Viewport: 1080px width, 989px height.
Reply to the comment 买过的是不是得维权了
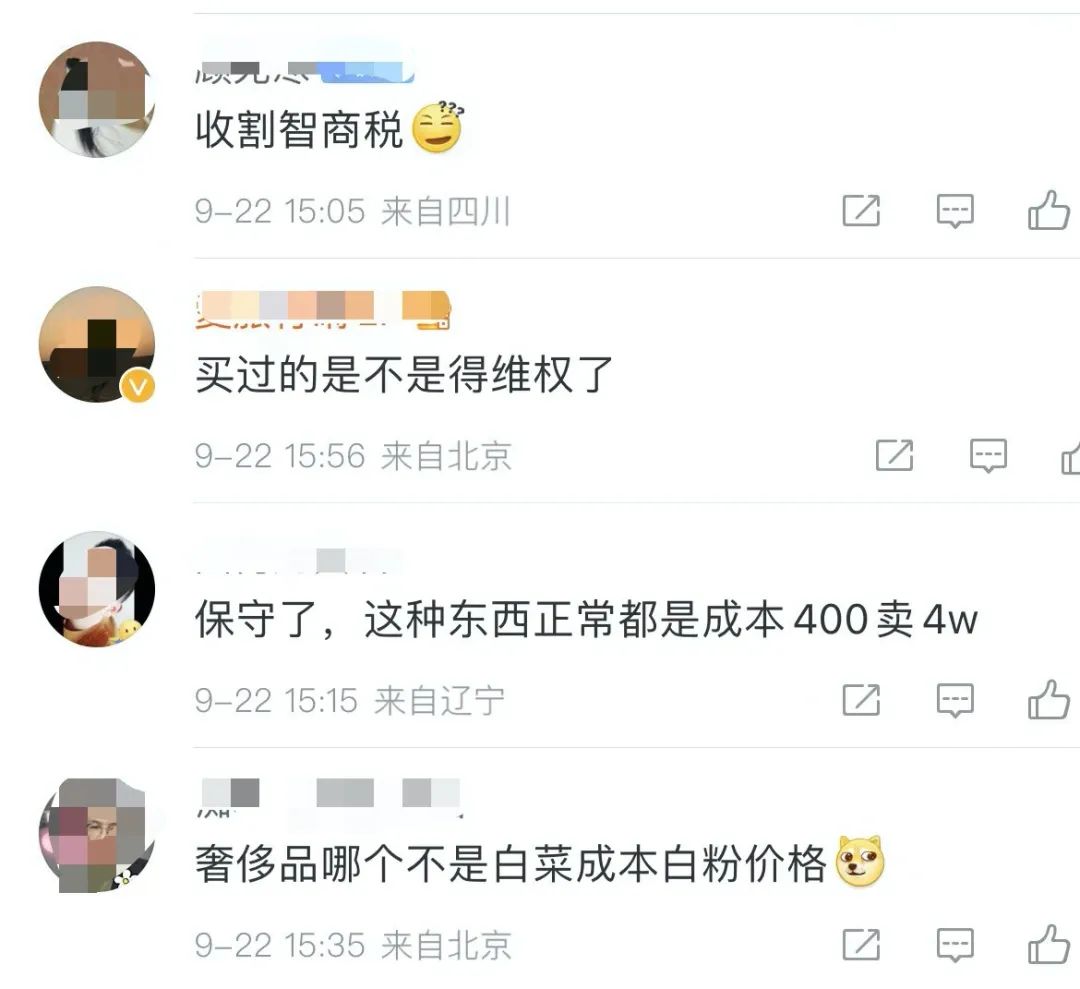click(988, 456)
